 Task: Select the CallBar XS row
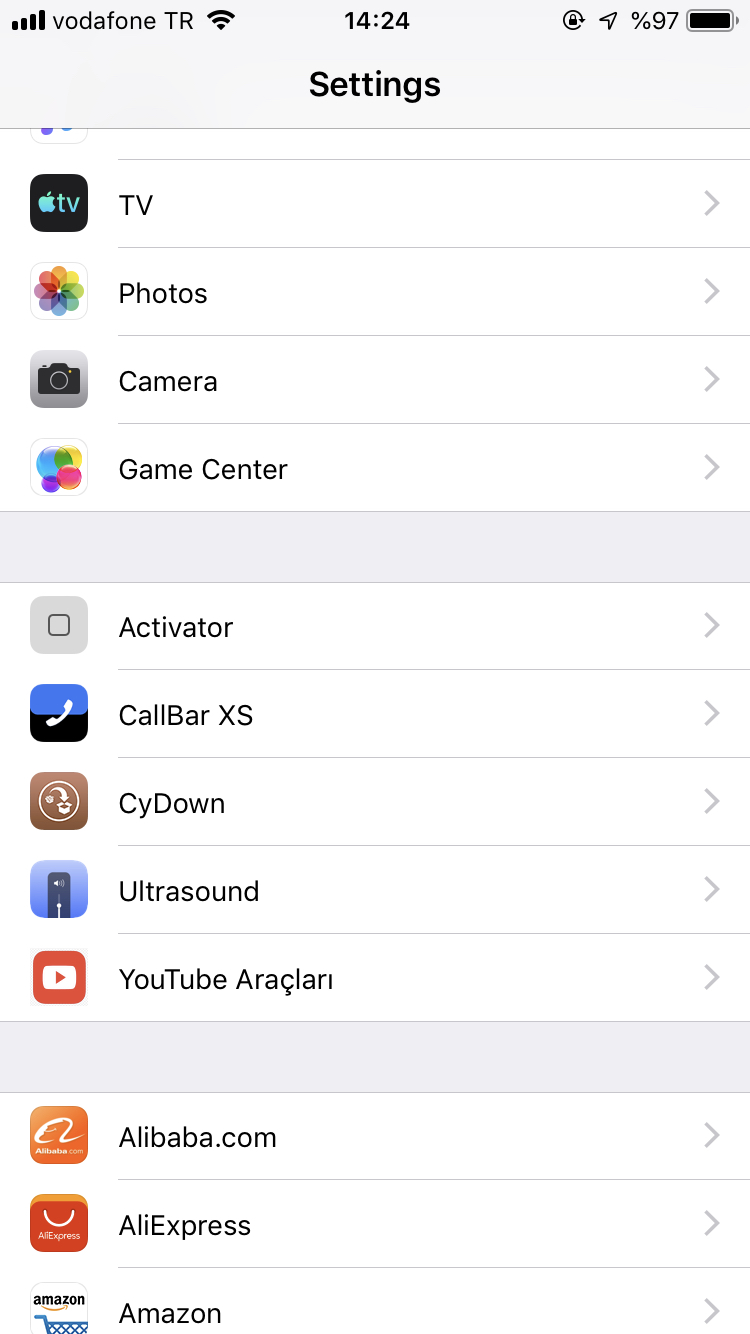click(x=375, y=714)
